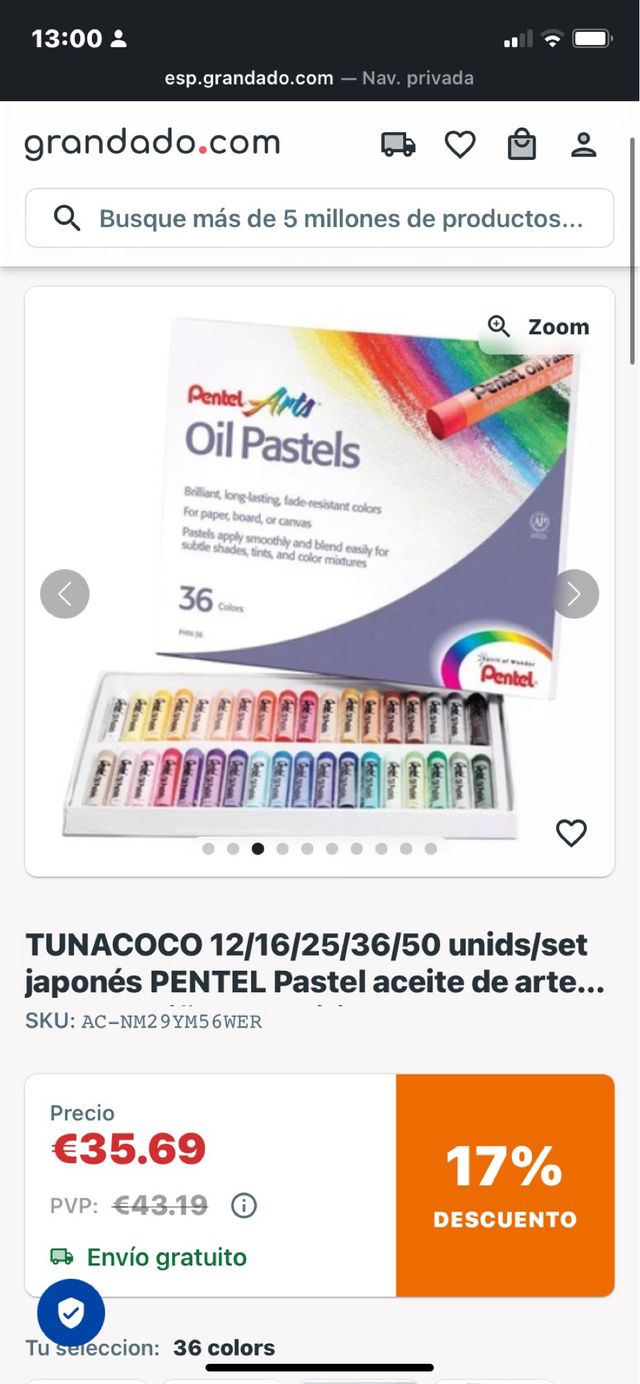Tap the product search field
The height and width of the screenshot is (1384, 640).
pyautogui.click(x=319, y=218)
